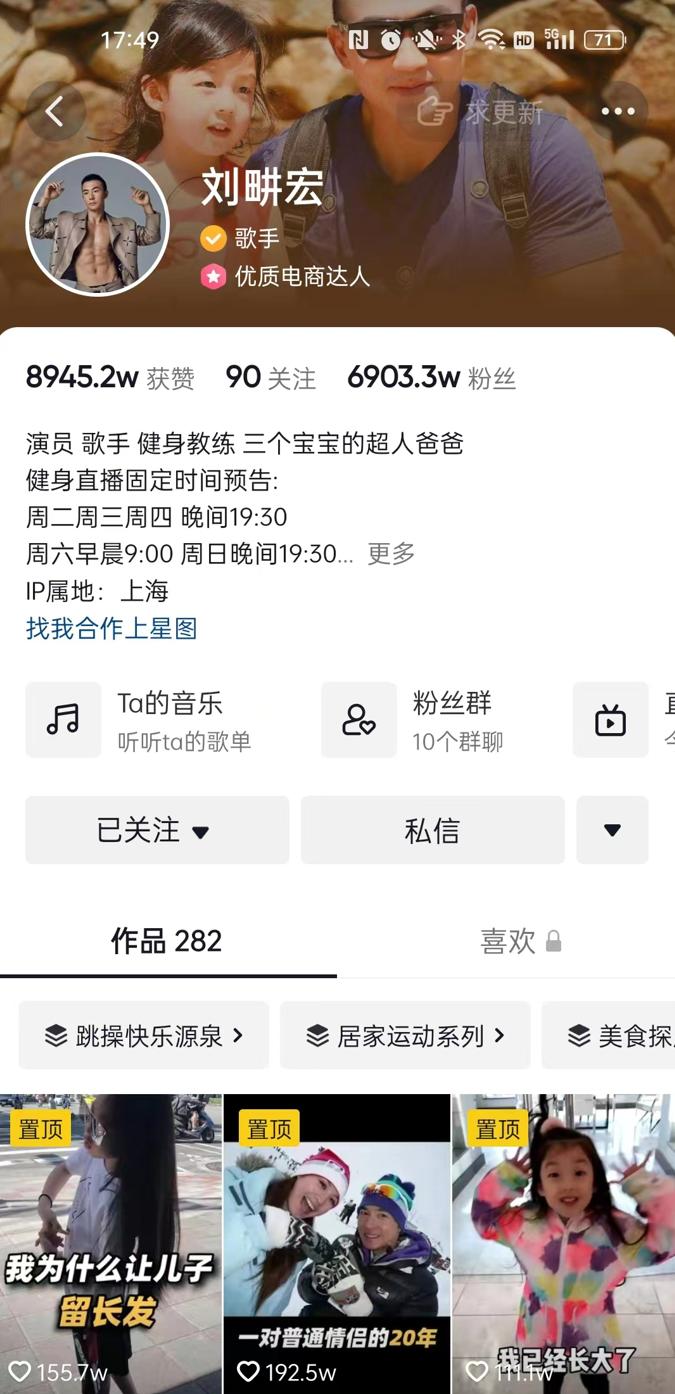
Task: Switch to the 喜欢 likes tab
Action: 519,941
